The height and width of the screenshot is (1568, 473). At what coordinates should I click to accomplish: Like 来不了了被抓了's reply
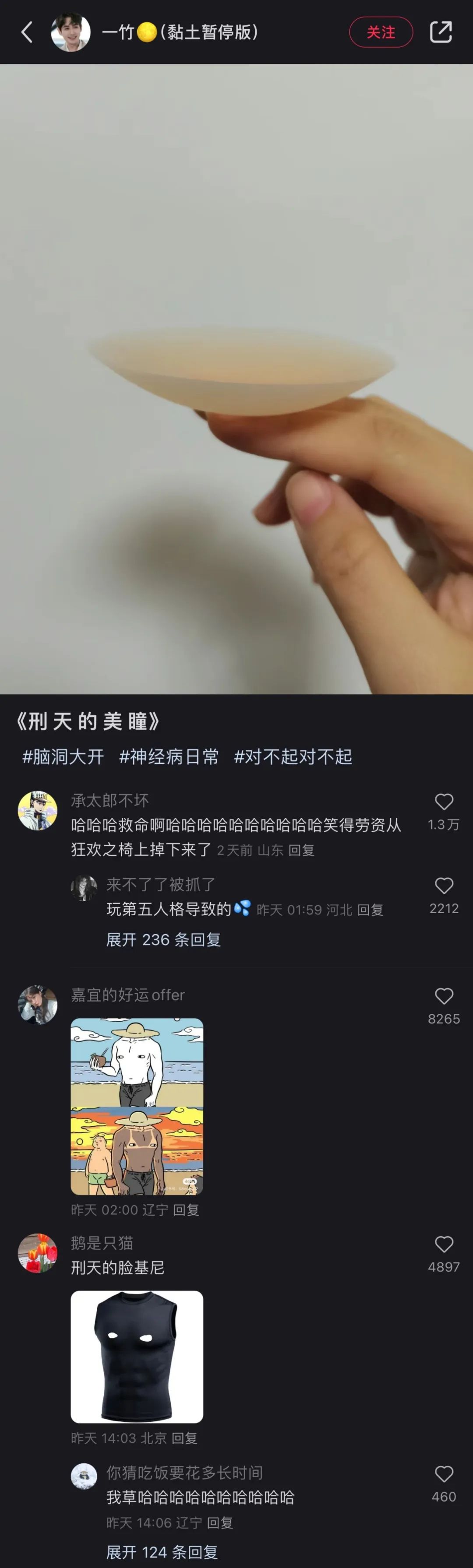(x=444, y=886)
